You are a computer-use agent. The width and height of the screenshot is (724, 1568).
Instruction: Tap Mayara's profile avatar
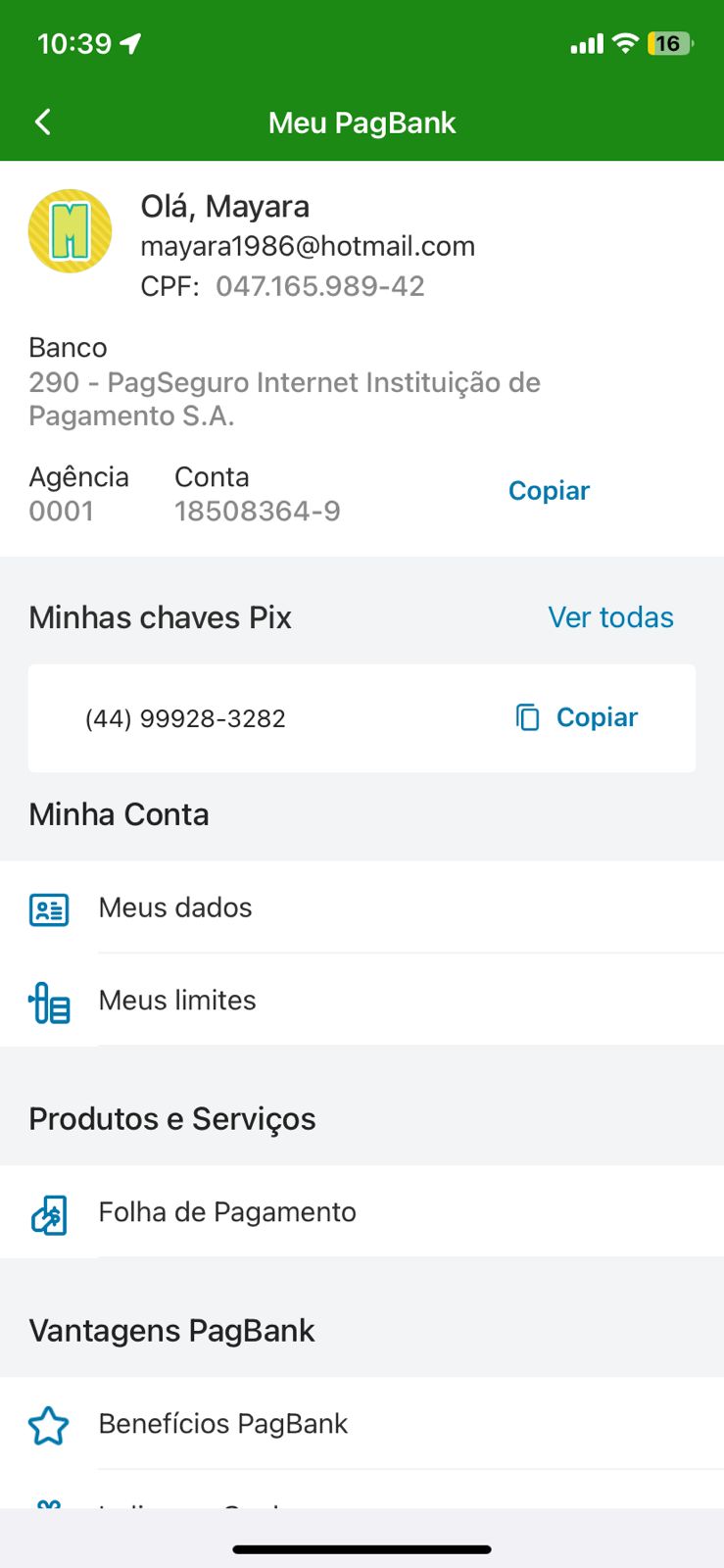coord(70,231)
